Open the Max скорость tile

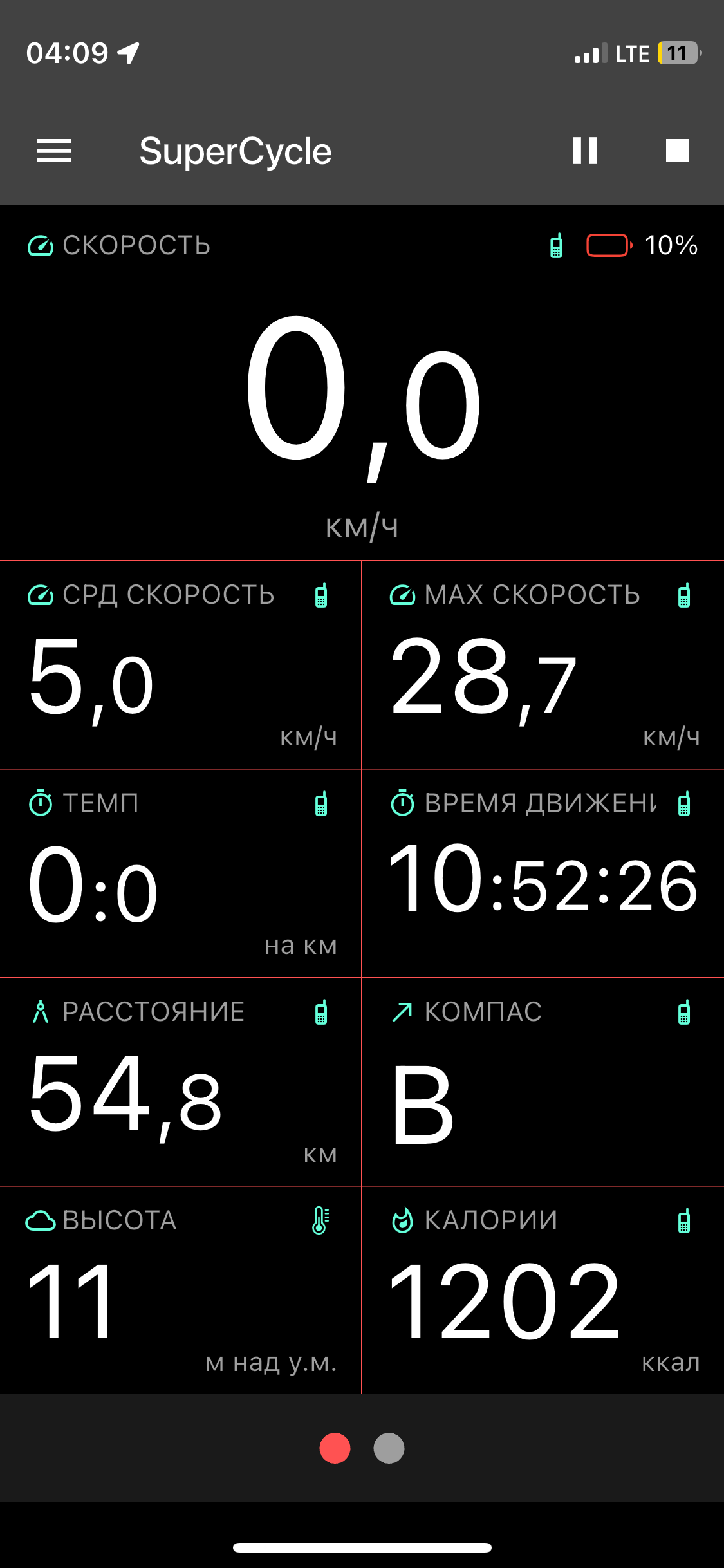click(543, 666)
